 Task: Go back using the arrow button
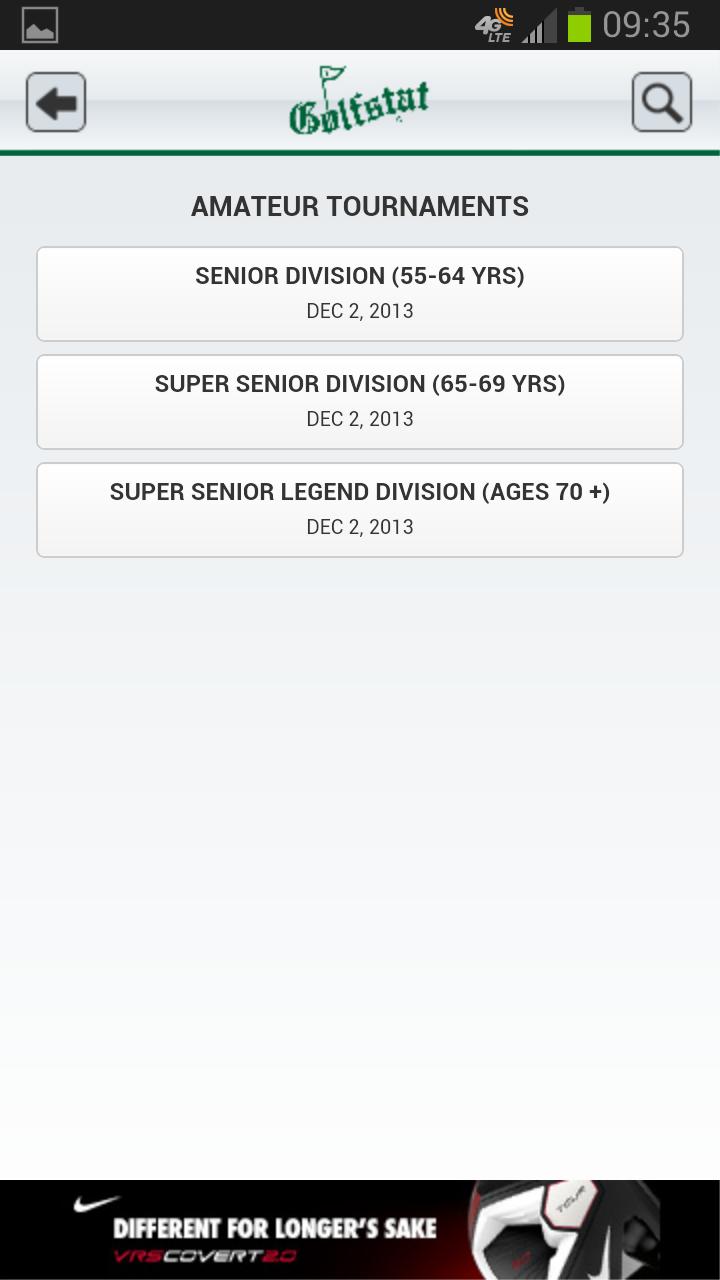click(x=56, y=102)
